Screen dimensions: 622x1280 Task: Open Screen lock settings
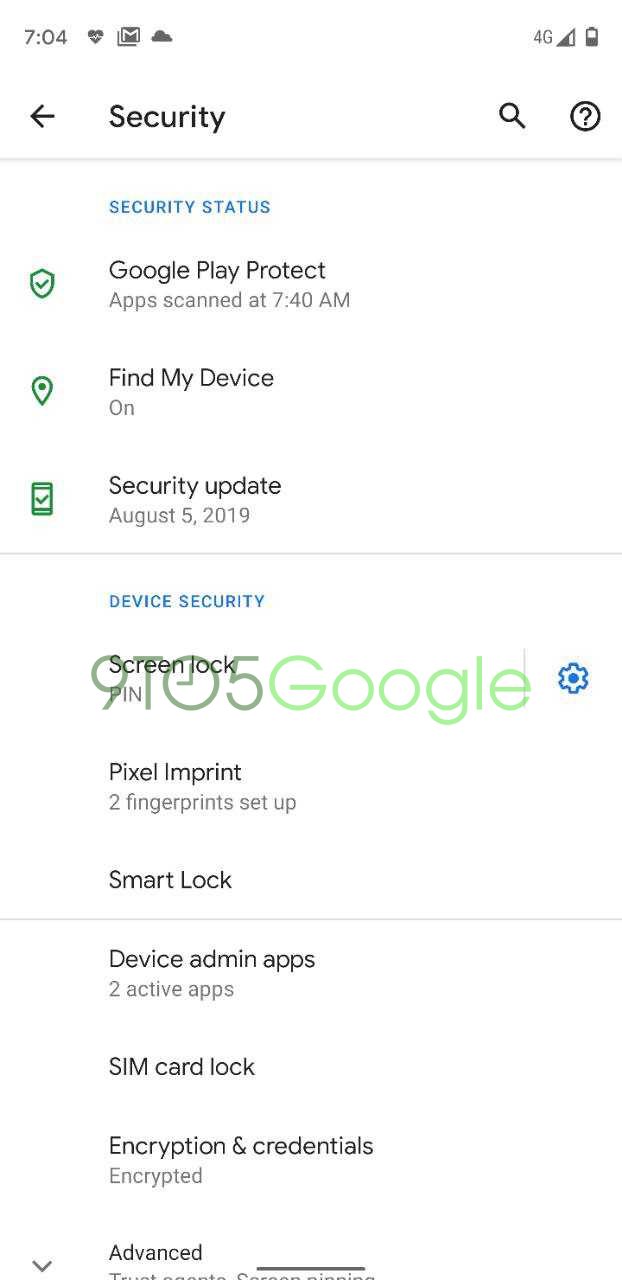click(172, 678)
